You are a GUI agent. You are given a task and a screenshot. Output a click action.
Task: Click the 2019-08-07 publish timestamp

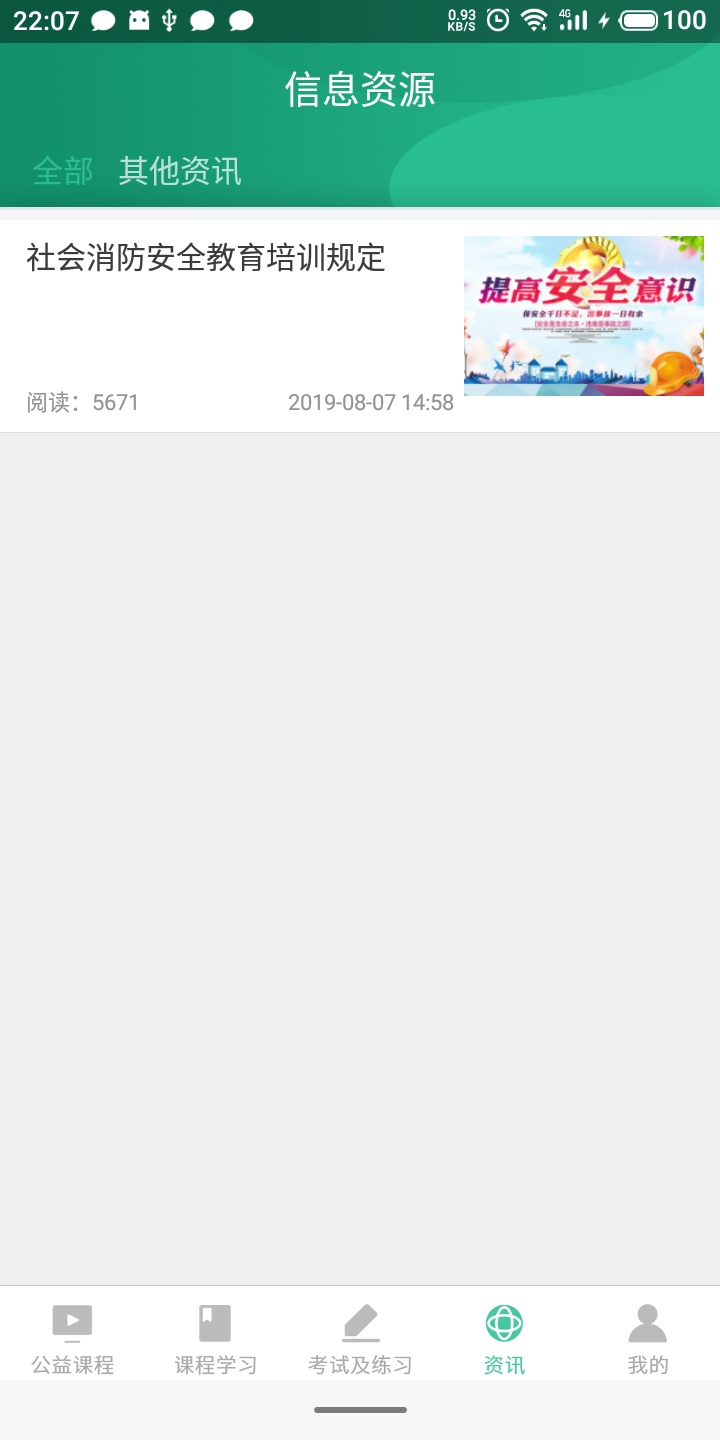click(x=371, y=402)
